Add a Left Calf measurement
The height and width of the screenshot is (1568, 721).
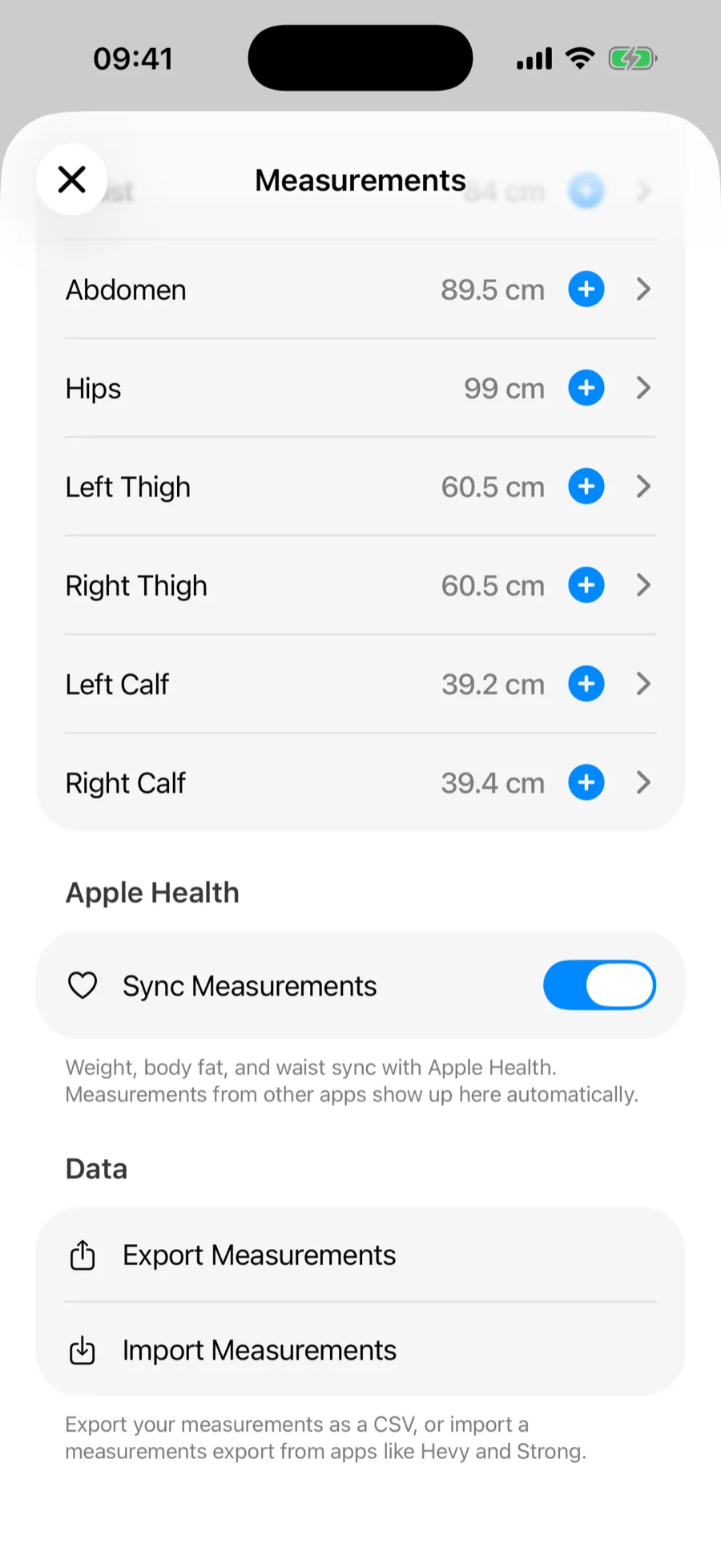(586, 684)
